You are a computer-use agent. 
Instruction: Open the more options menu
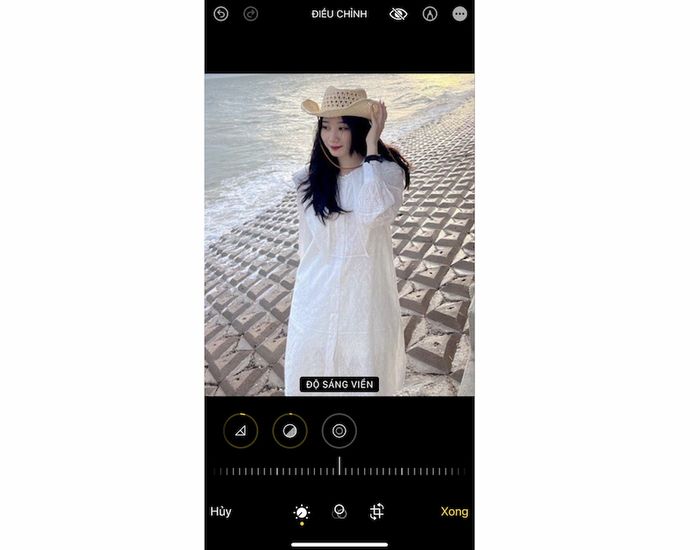tap(459, 14)
